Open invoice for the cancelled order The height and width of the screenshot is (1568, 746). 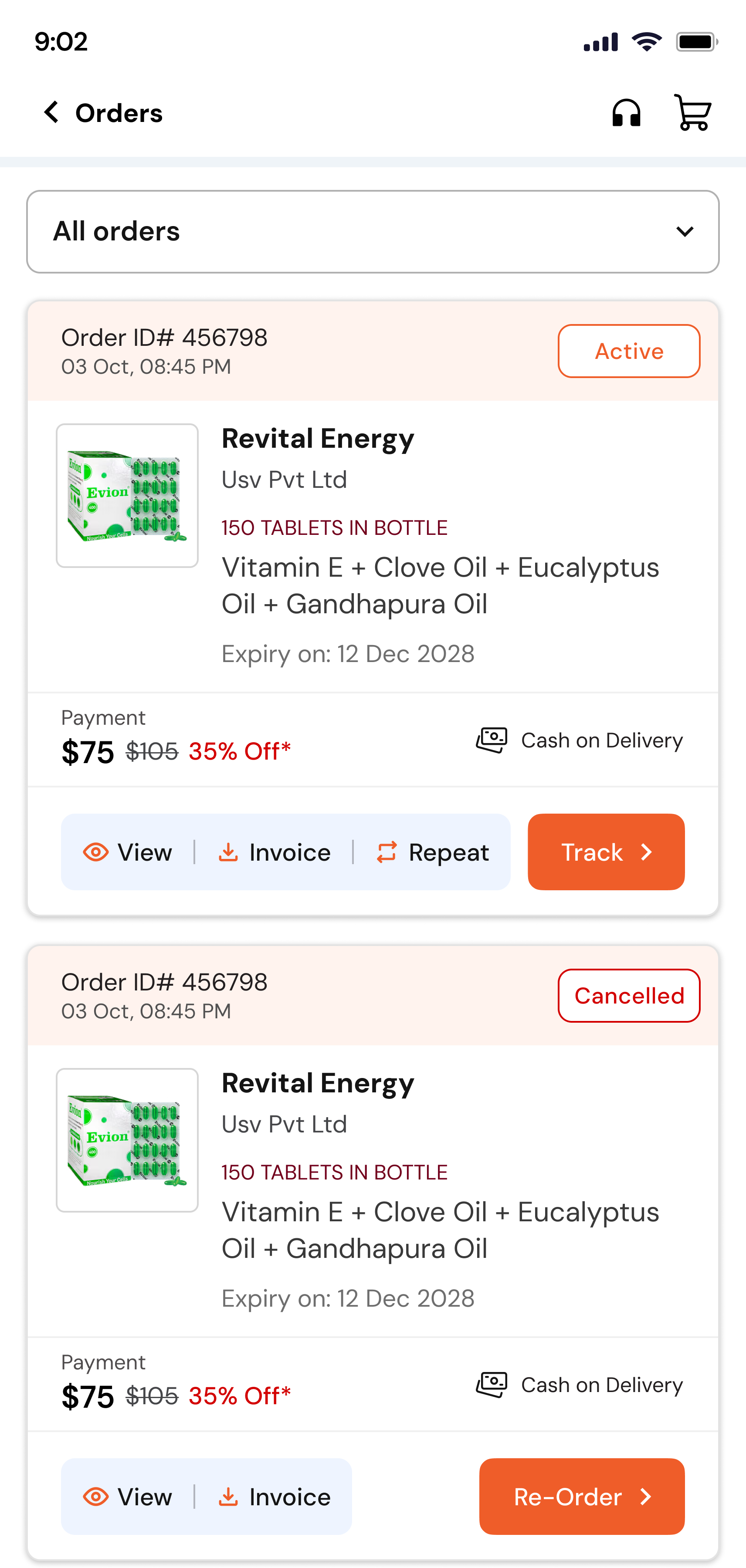pyautogui.click(x=275, y=1497)
